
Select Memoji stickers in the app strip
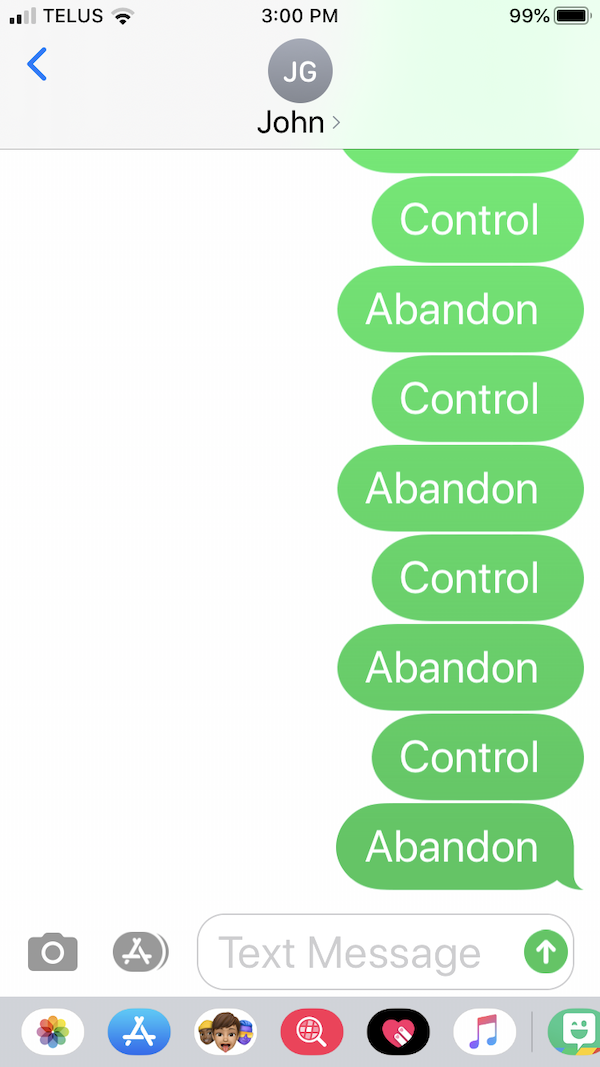(225, 1033)
